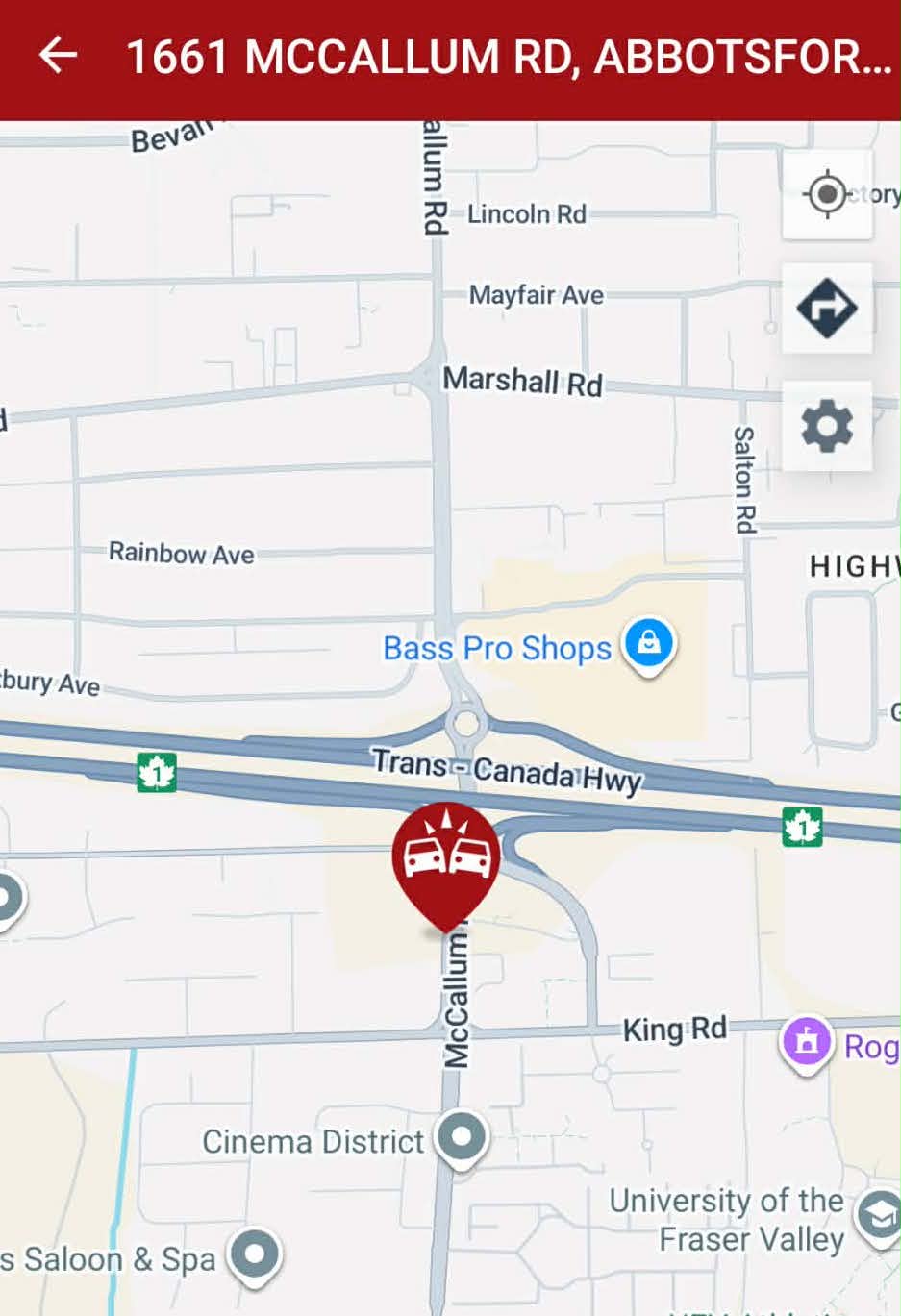Select the Saloon & Spa marker
901x1316 pixels.
pyautogui.click(x=255, y=1254)
